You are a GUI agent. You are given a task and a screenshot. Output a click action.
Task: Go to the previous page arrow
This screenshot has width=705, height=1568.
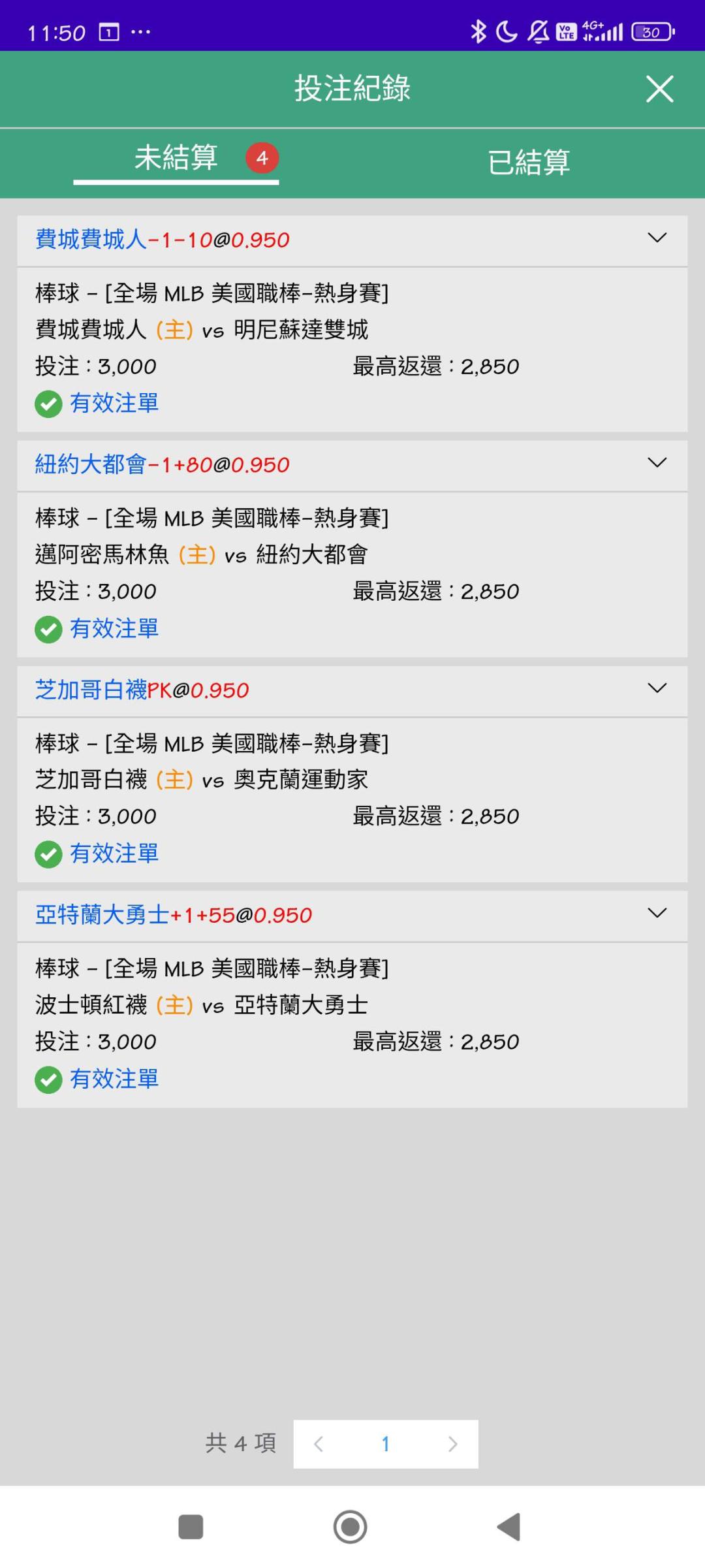319,1444
